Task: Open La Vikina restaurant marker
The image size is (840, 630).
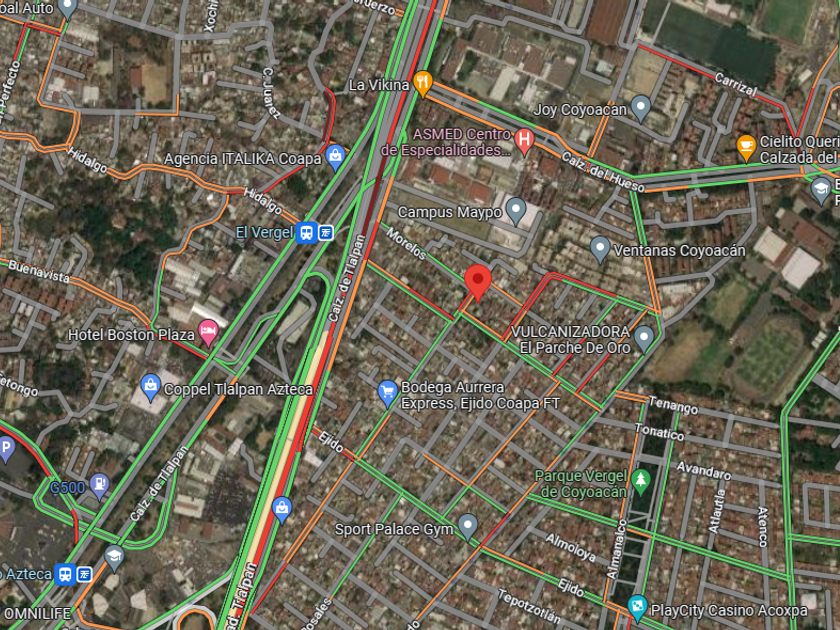Action: [x=423, y=84]
